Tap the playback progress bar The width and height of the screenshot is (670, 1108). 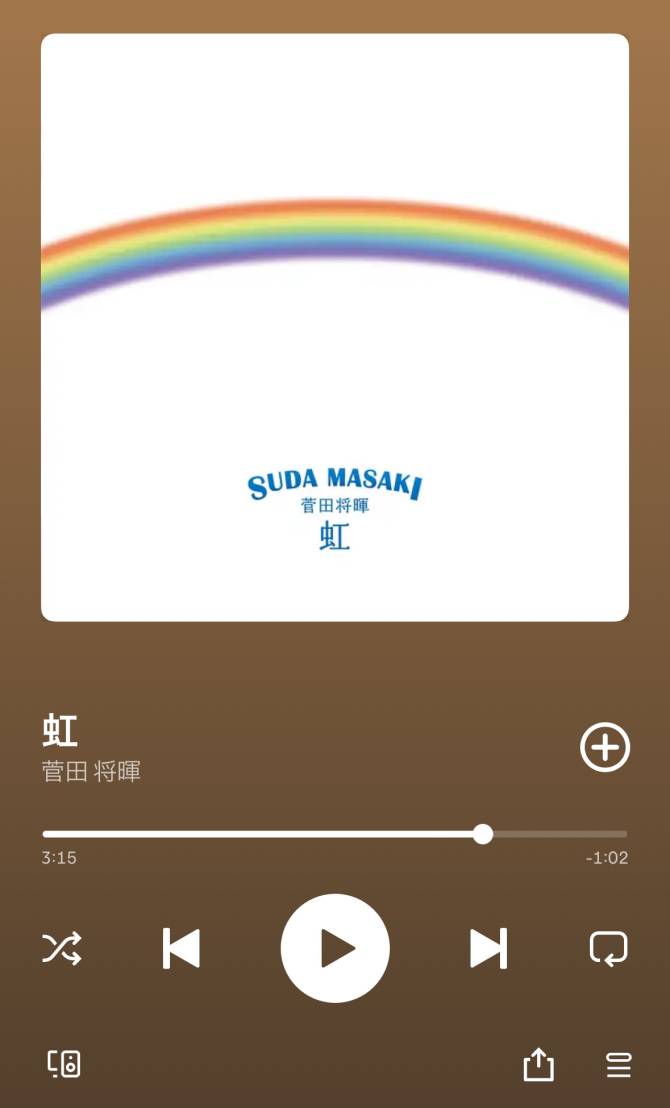point(335,834)
